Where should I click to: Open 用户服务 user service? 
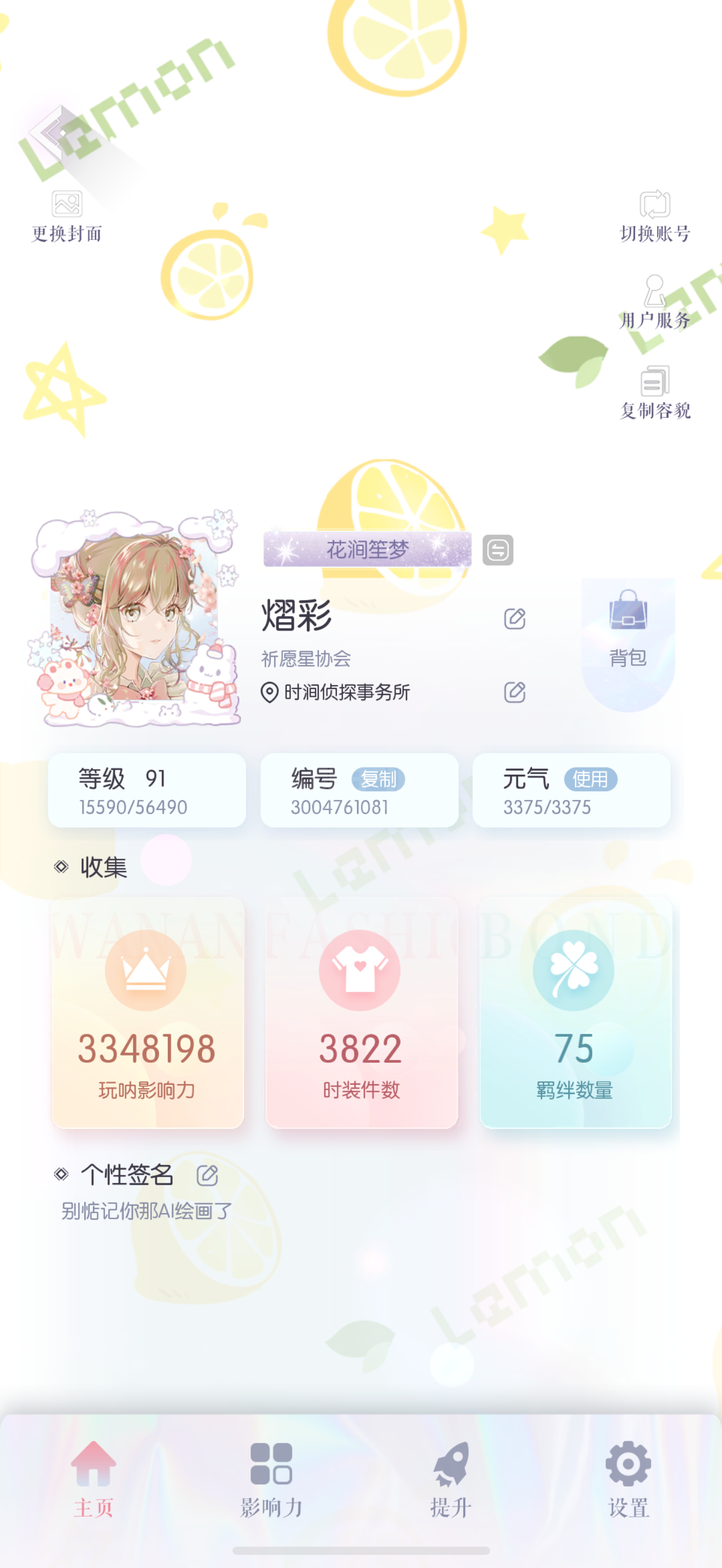tap(655, 302)
